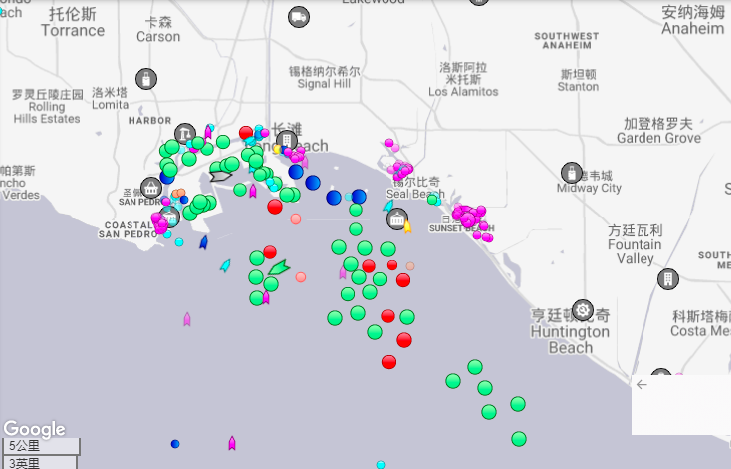This screenshot has height=469, width=731.
Task: Tap the building marker near Fountain Valley
Action: pyautogui.click(x=668, y=278)
